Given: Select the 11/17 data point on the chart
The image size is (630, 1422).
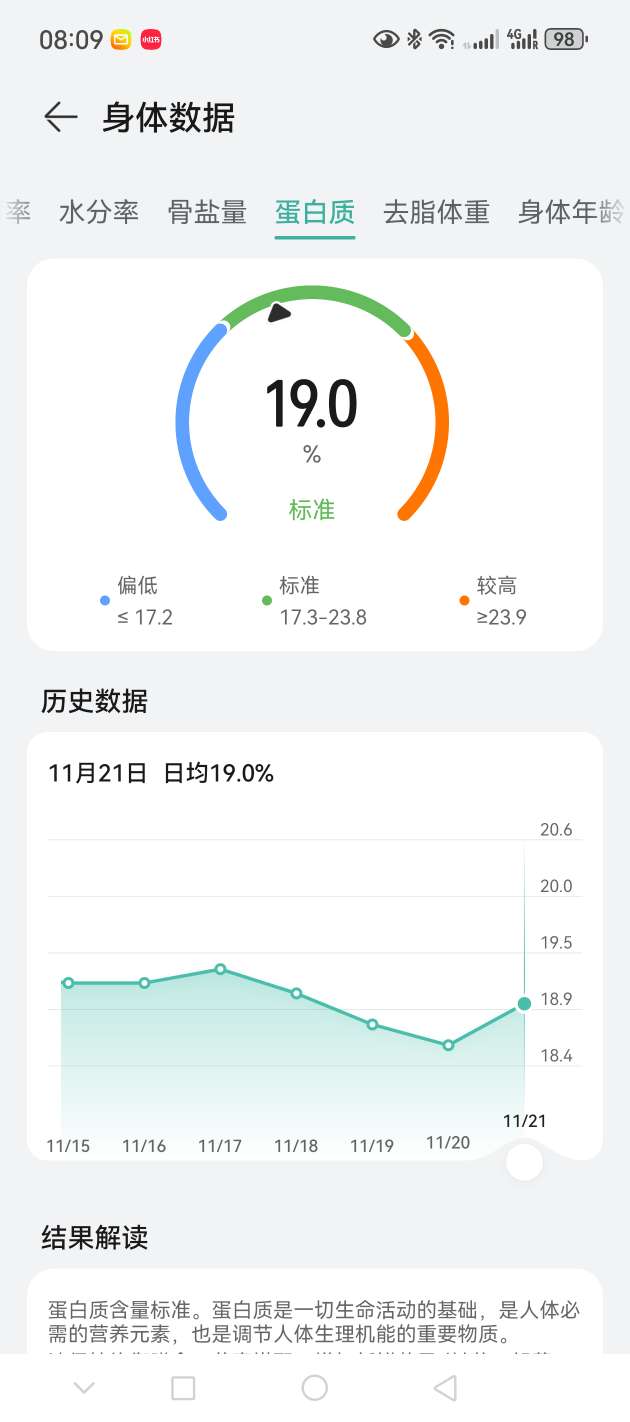Looking at the screenshot, I should click(220, 969).
